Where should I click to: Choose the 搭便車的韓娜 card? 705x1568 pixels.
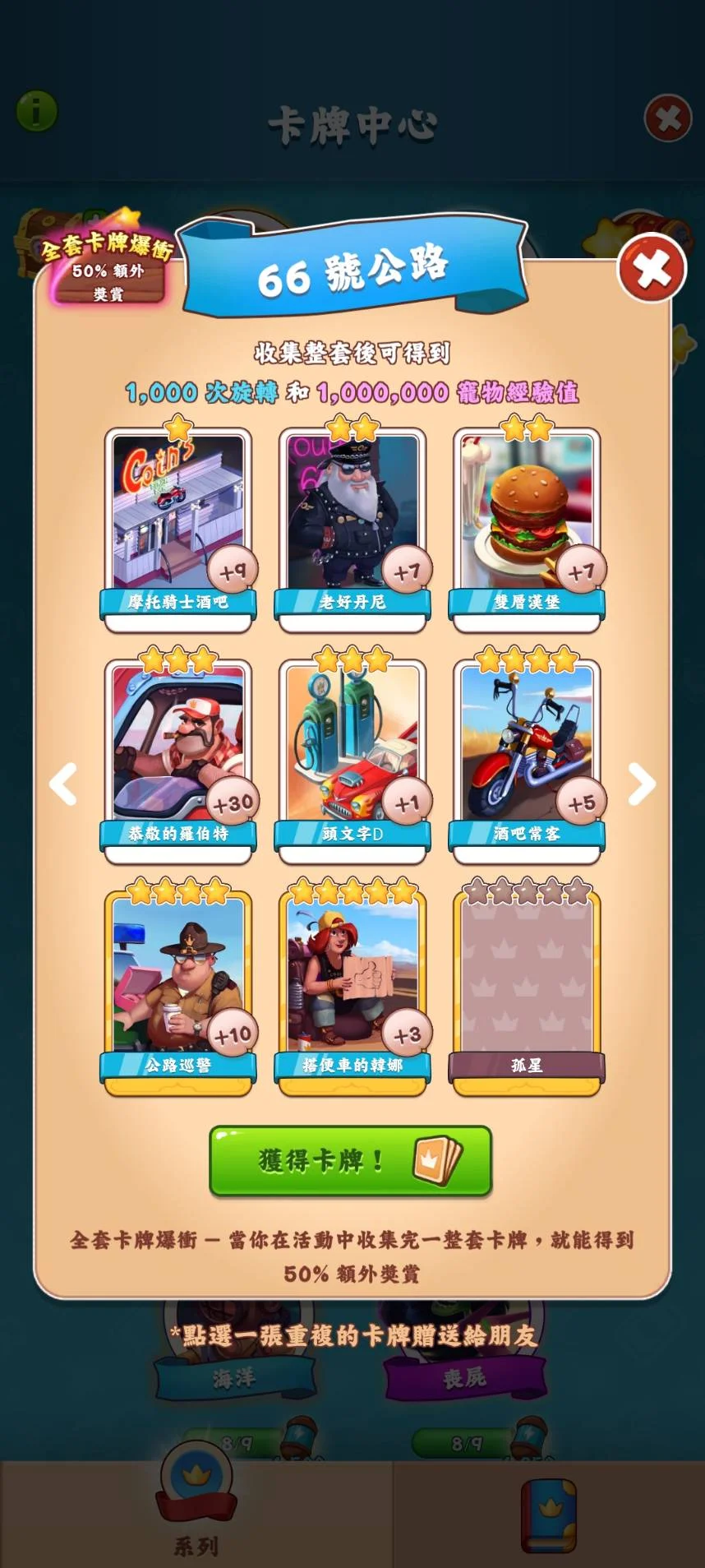tap(352, 992)
